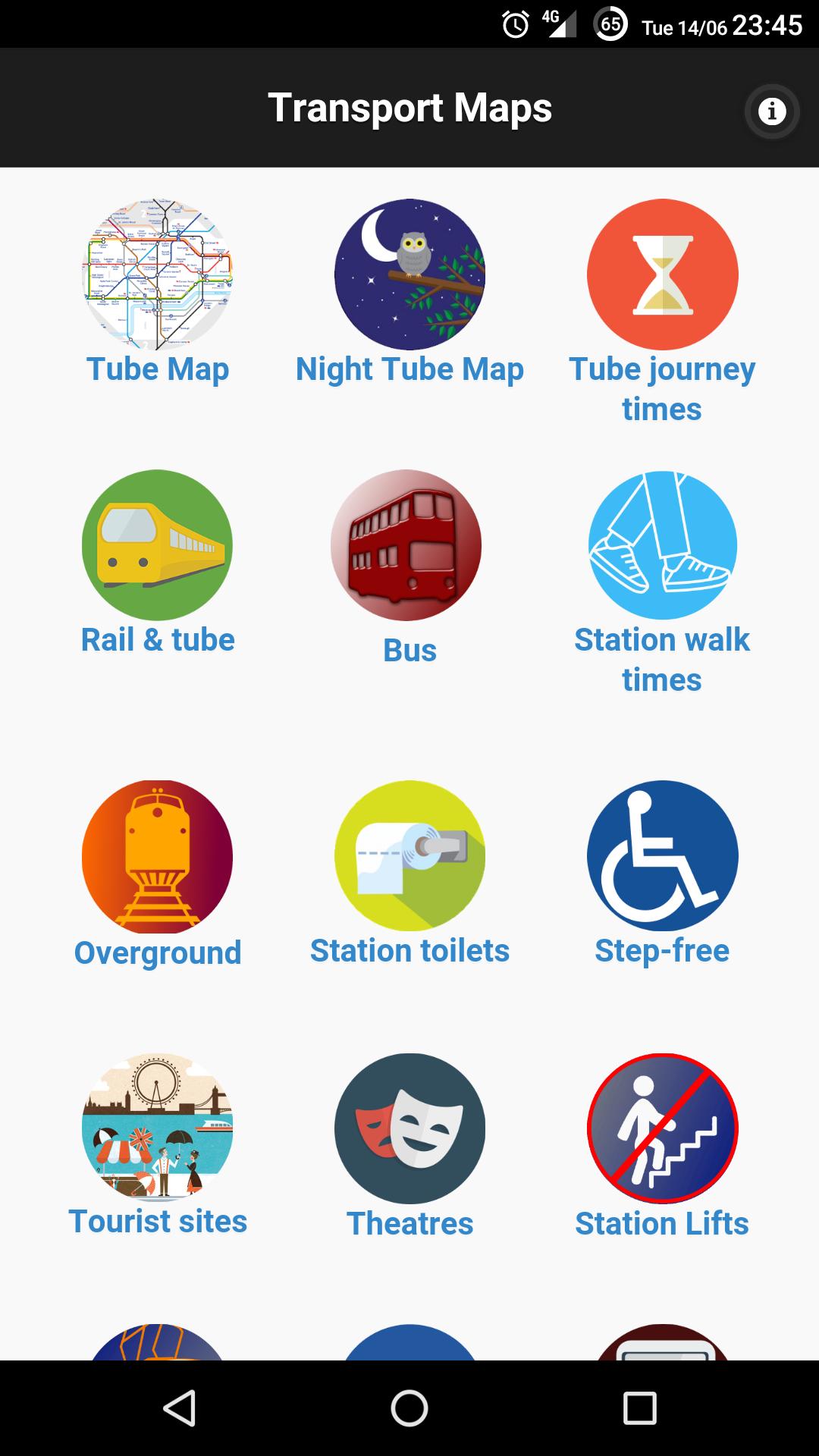Open the Rail & tube map
The image size is (819, 1456).
pyautogui.click(x=157, y=544)
